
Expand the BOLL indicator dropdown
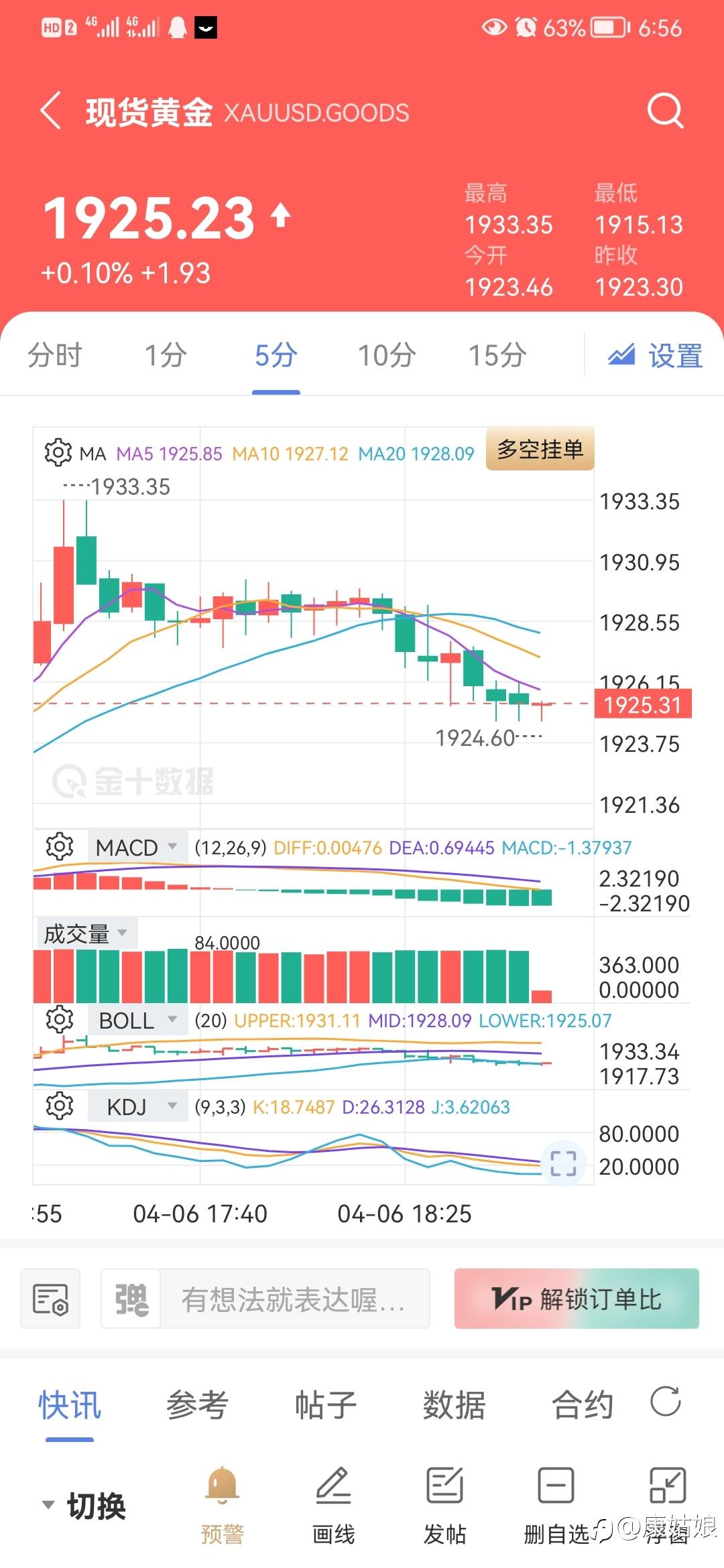(137, 1021)
